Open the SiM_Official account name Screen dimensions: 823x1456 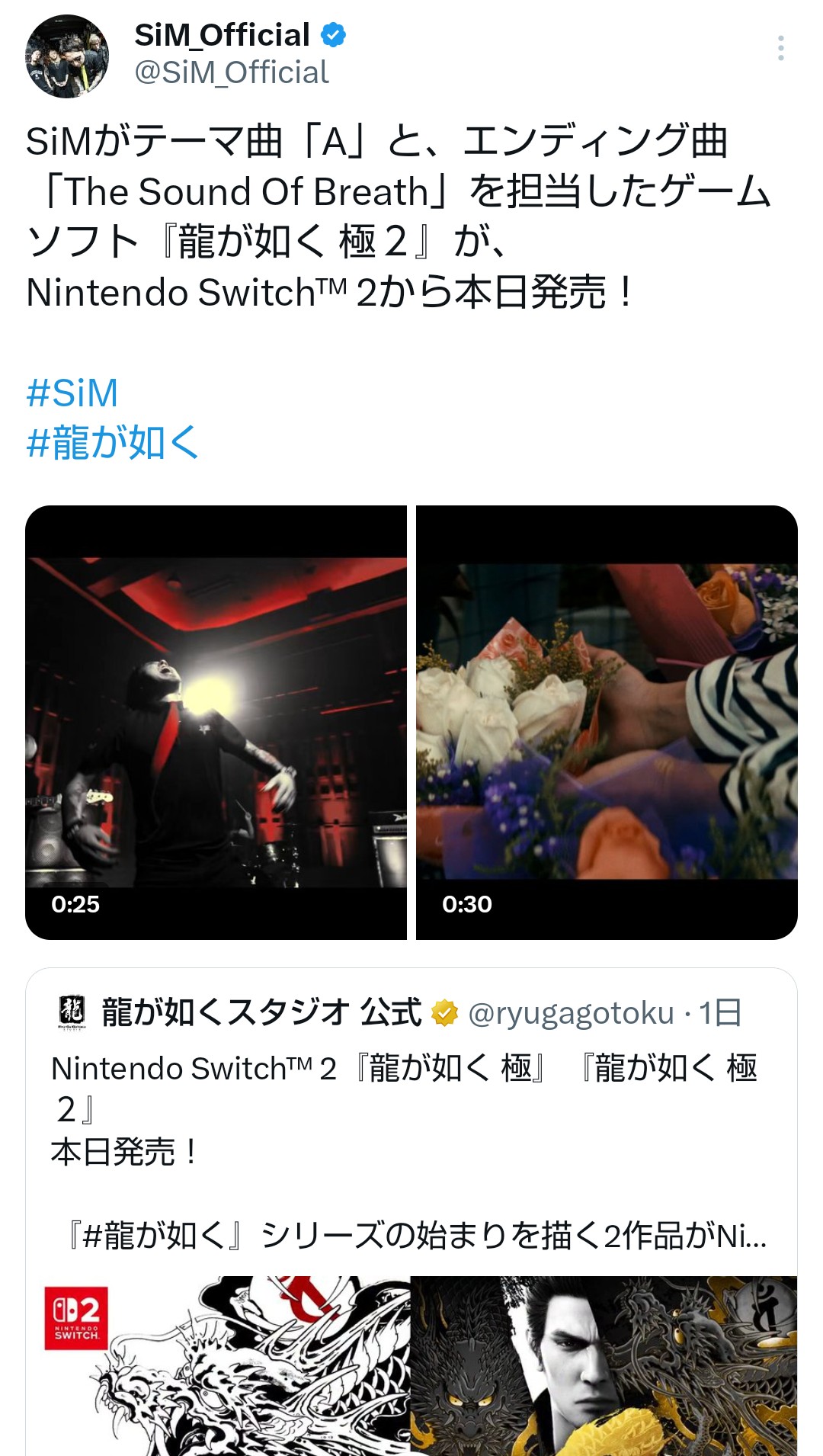point(223,35)
